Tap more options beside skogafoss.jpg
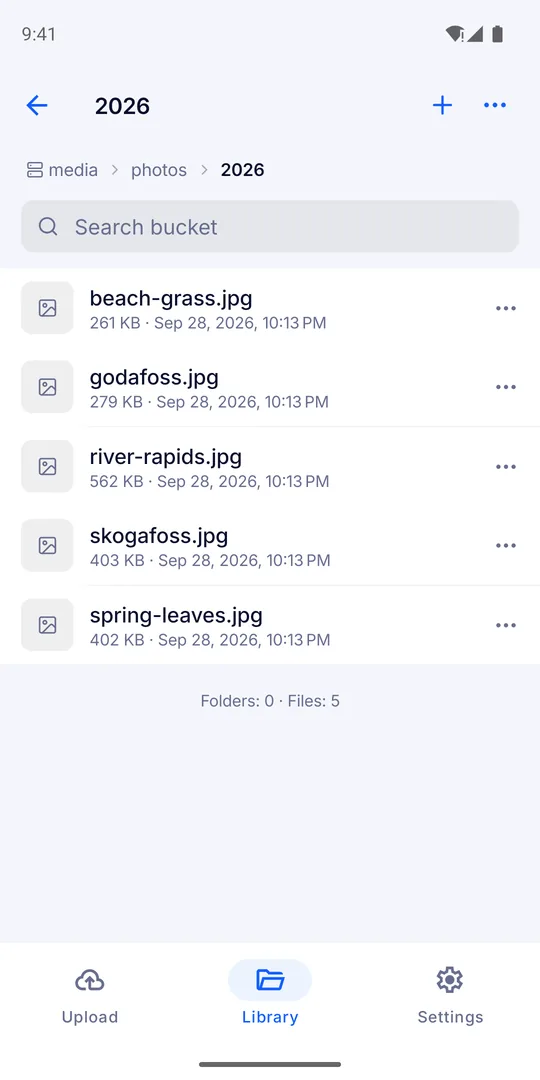 (506, 546)
